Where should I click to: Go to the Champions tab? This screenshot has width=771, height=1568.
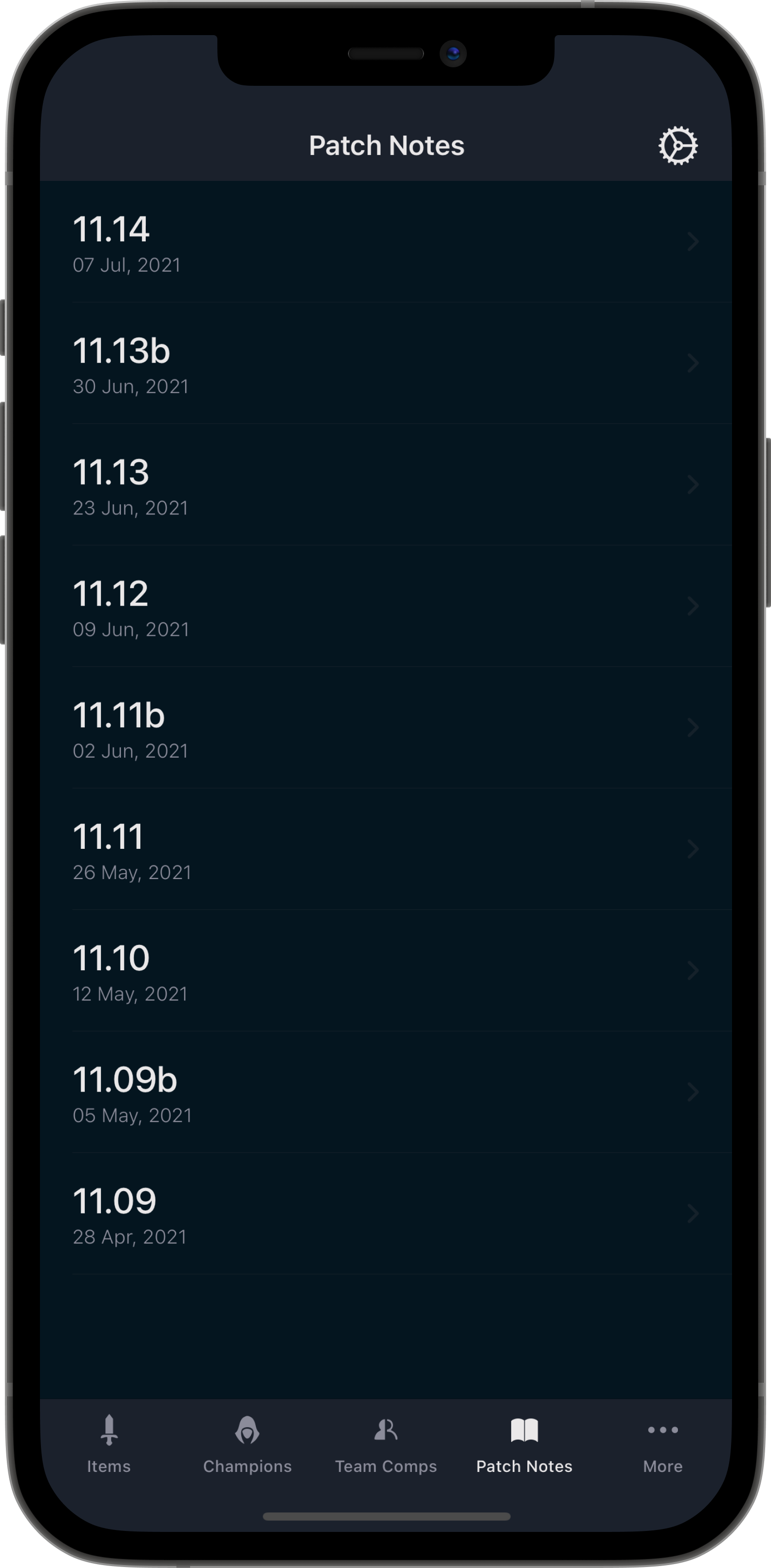click(x=247, y=1445)
